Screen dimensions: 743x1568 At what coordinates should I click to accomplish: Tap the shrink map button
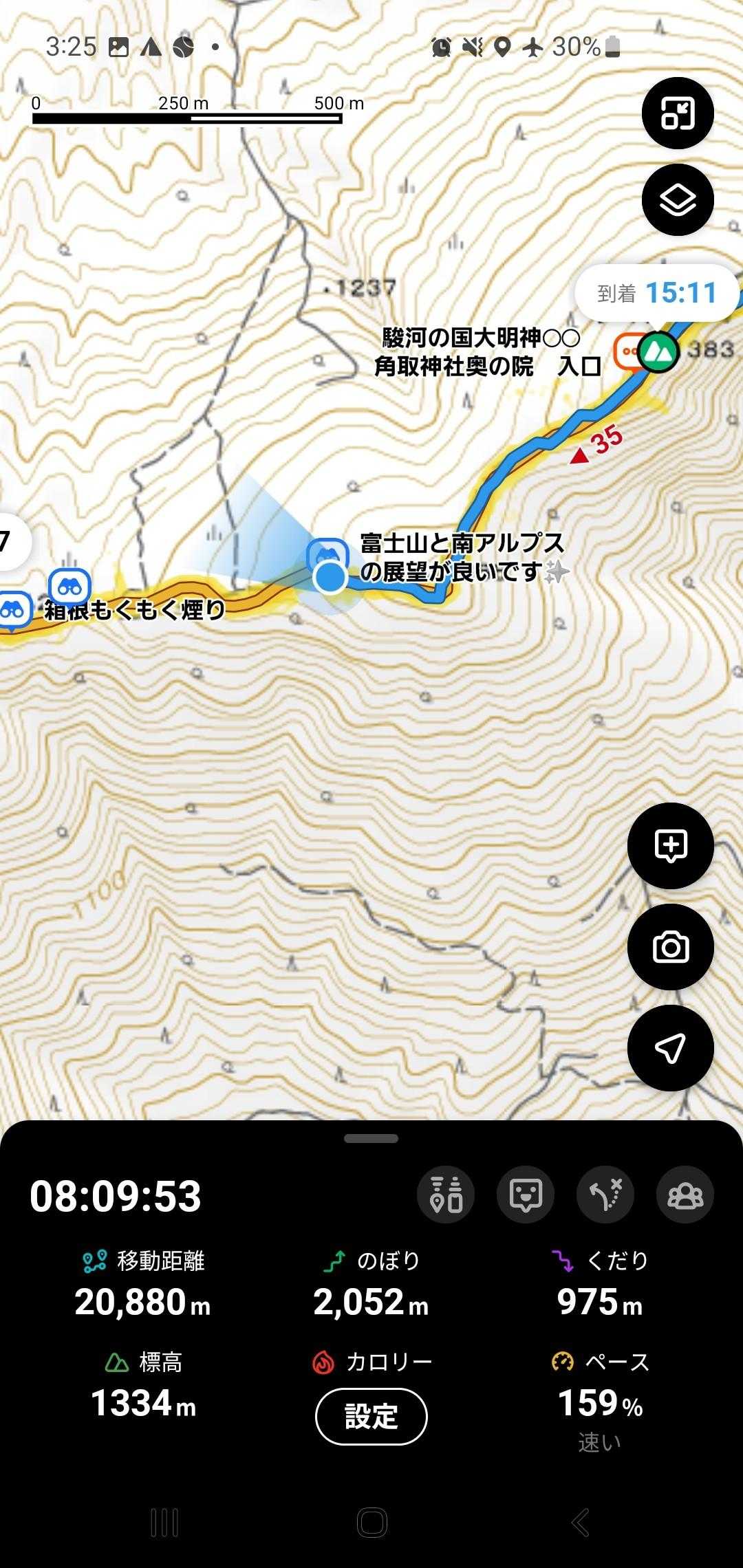pyautogui.click(x=678, y=113)
